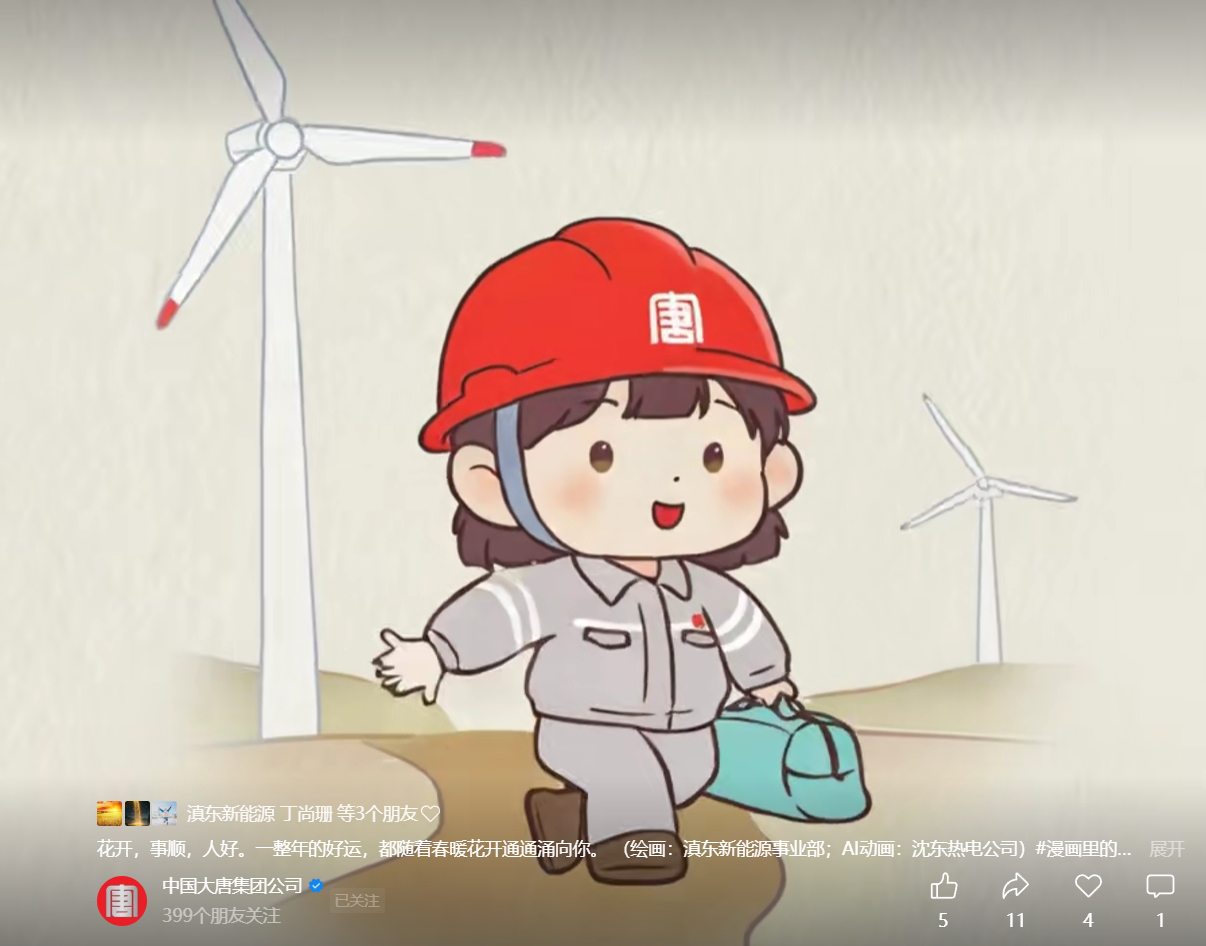1206x946 pixels.
Task: Open the 中国大唐集团公司 profile avatar
Action: (x=122, y=900)
